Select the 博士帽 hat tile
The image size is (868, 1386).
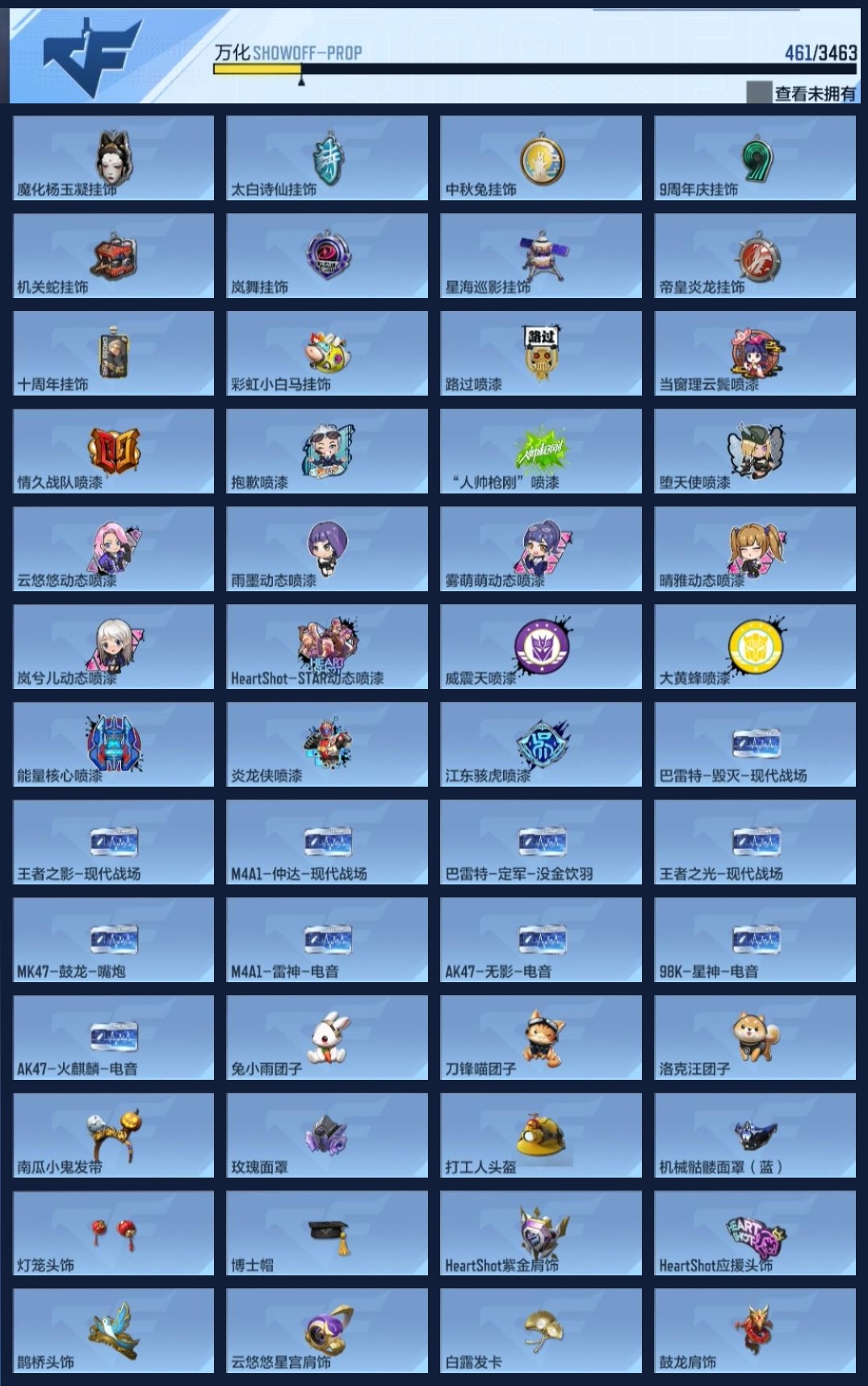[327, 1233]
